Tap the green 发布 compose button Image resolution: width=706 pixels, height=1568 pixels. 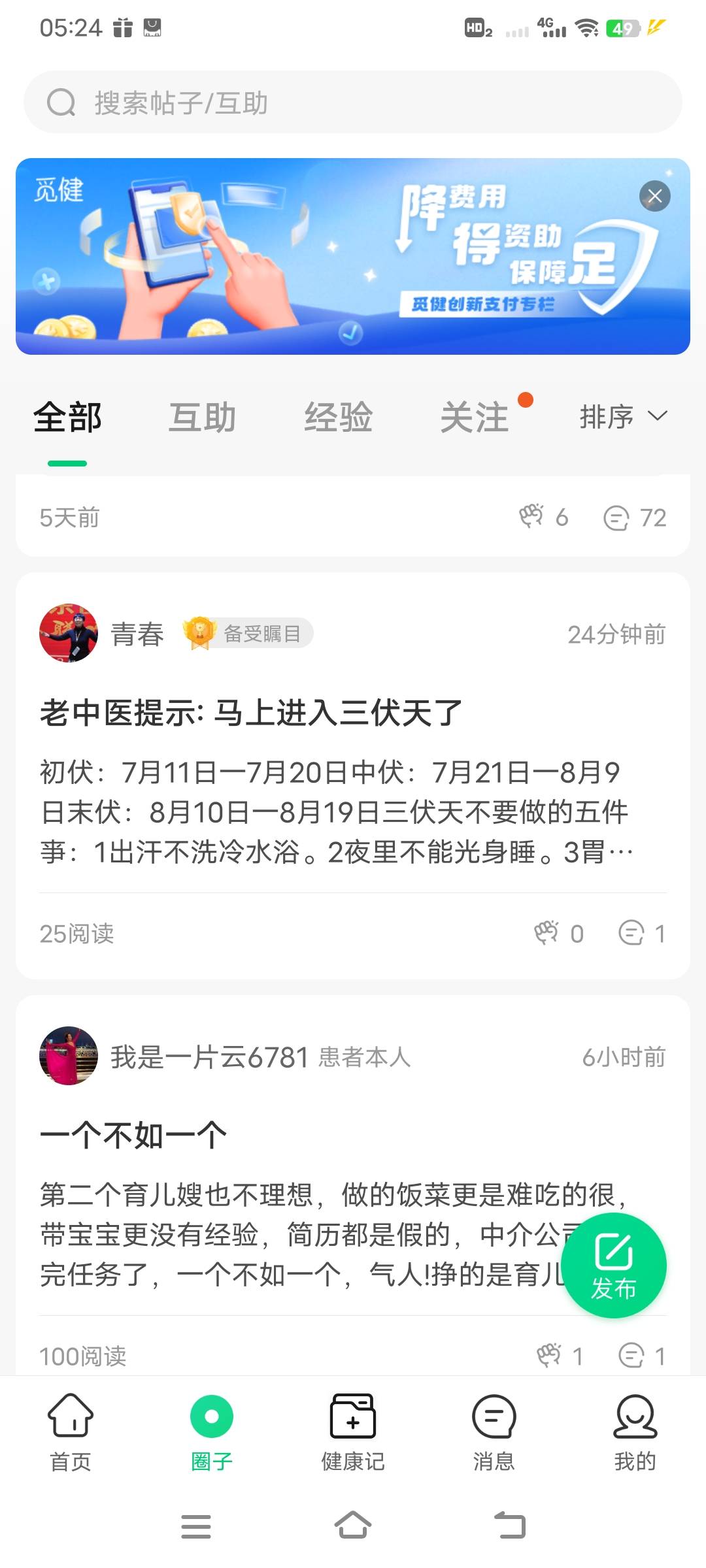(x=615, y=1265)
